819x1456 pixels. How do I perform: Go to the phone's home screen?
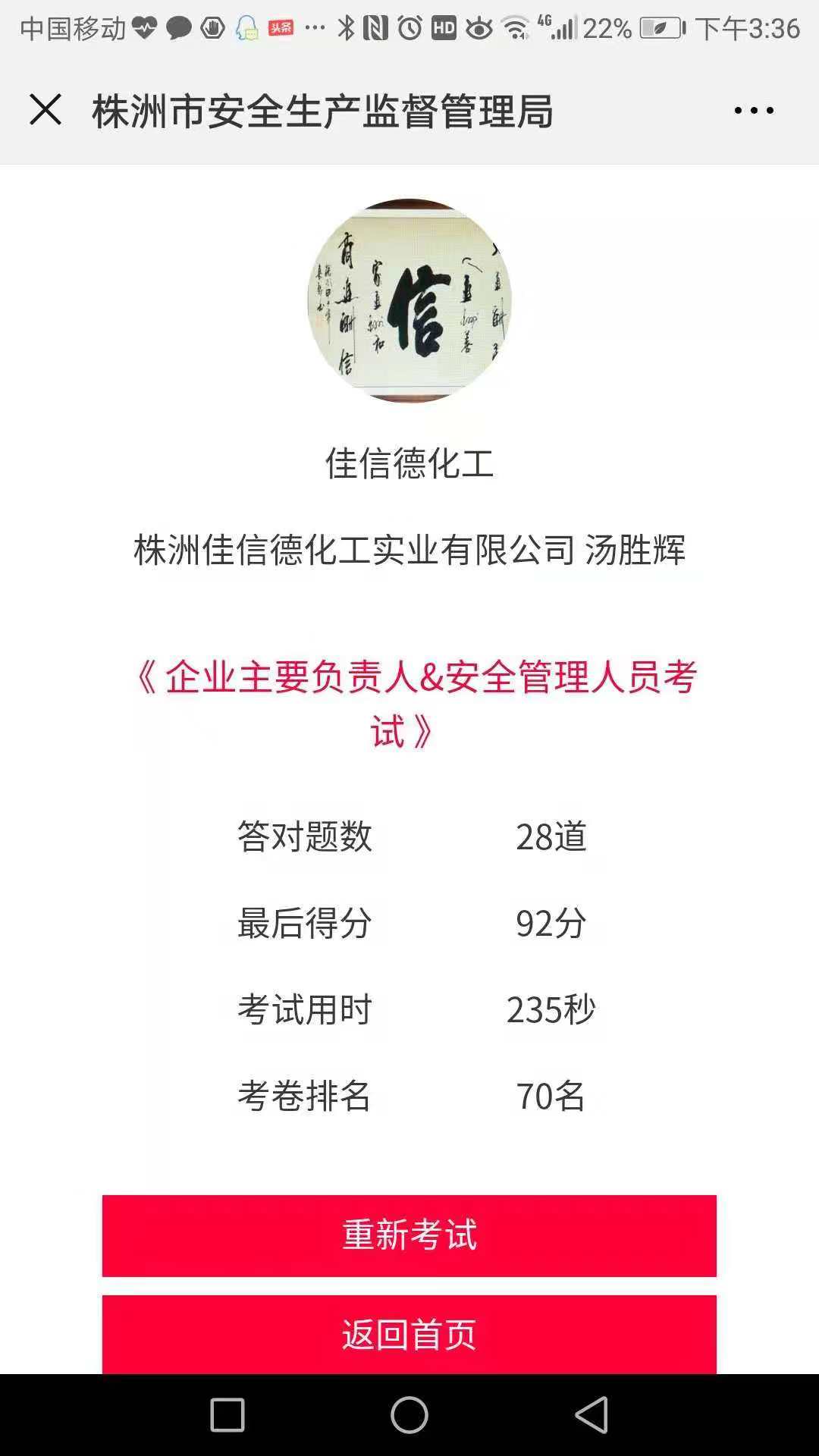click(x=409, y=1415)
